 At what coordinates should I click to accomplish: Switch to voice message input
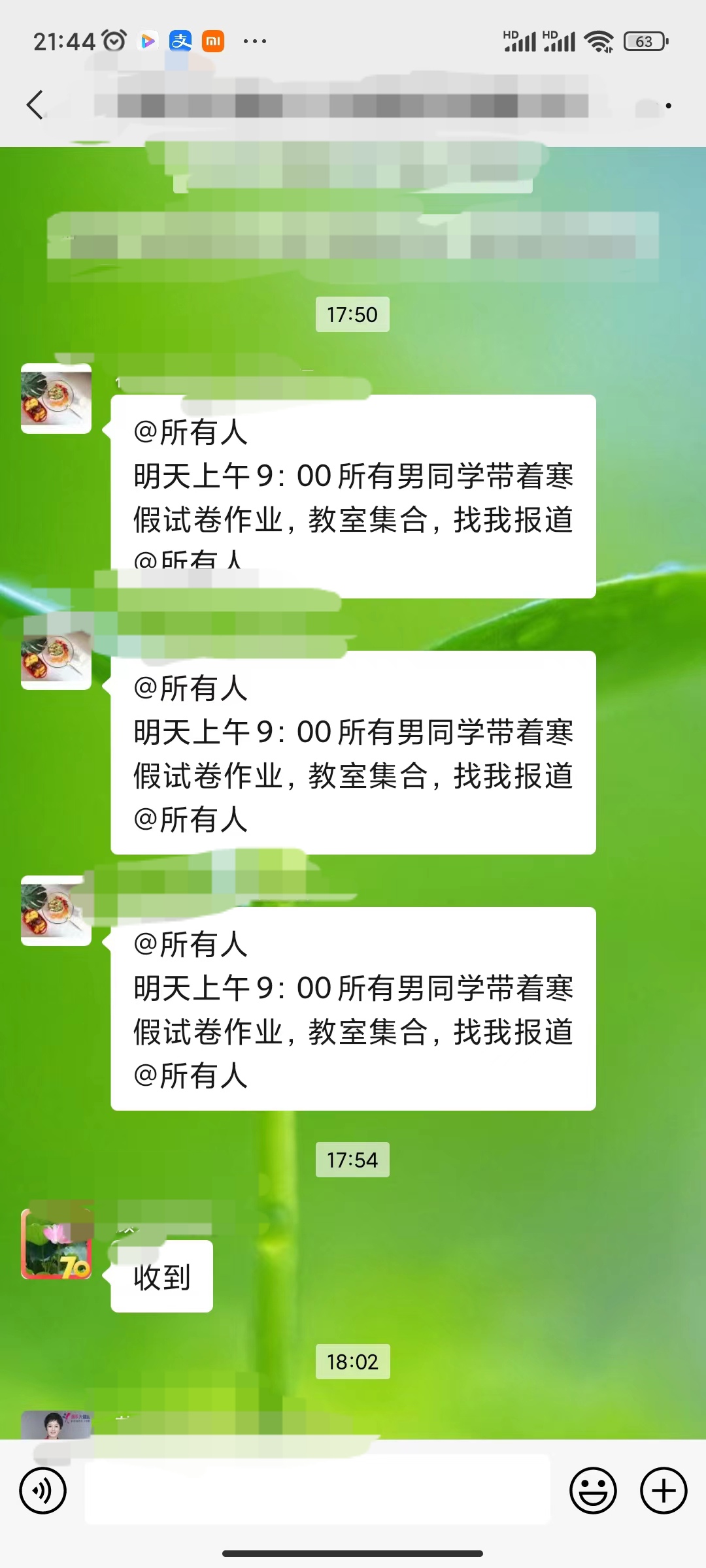point(42,1490)
